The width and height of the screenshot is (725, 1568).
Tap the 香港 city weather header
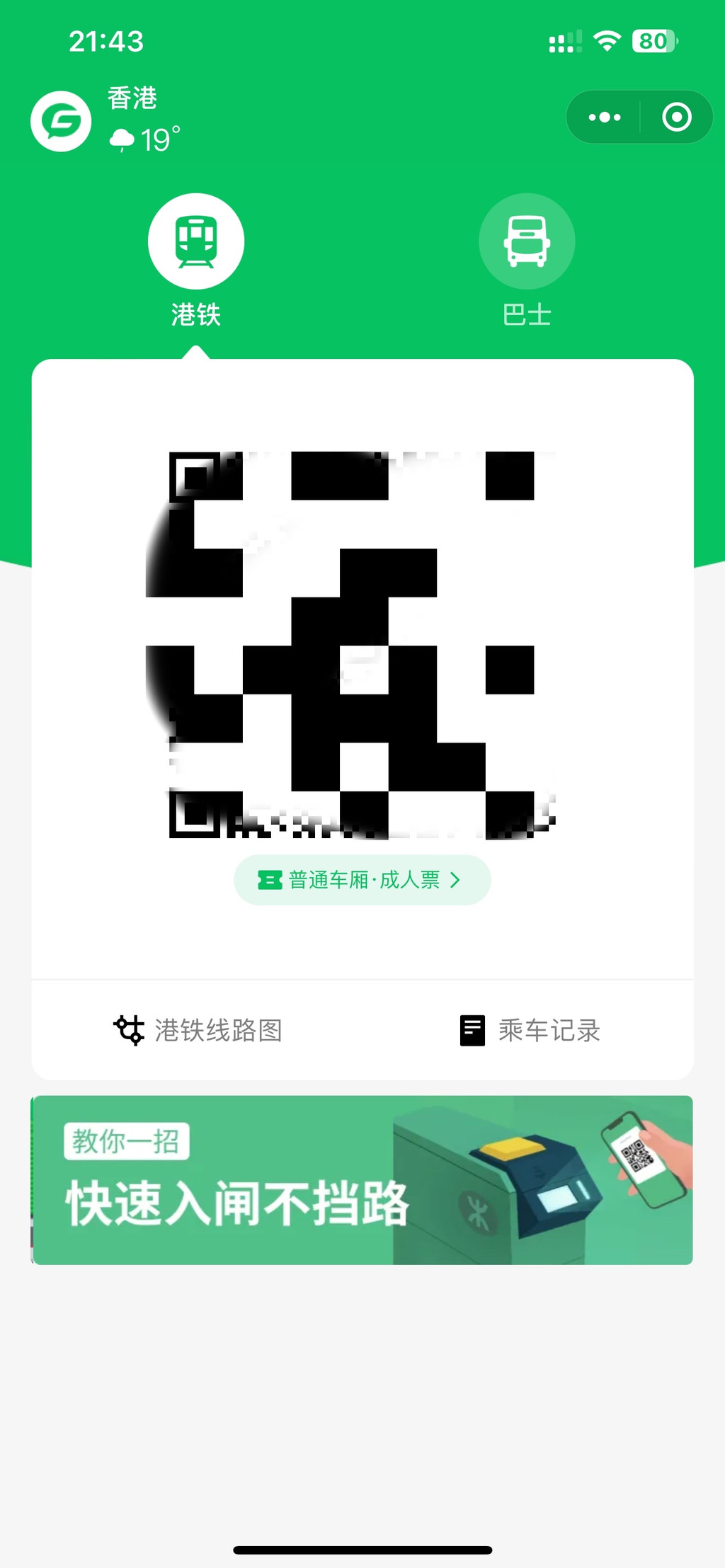point(106,120)
